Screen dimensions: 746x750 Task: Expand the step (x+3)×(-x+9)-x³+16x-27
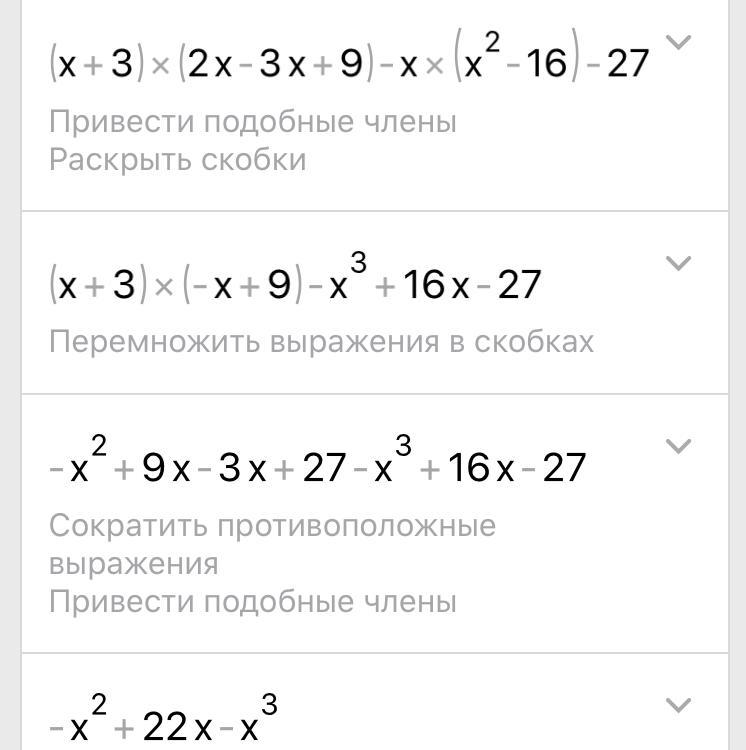(679, 263)
